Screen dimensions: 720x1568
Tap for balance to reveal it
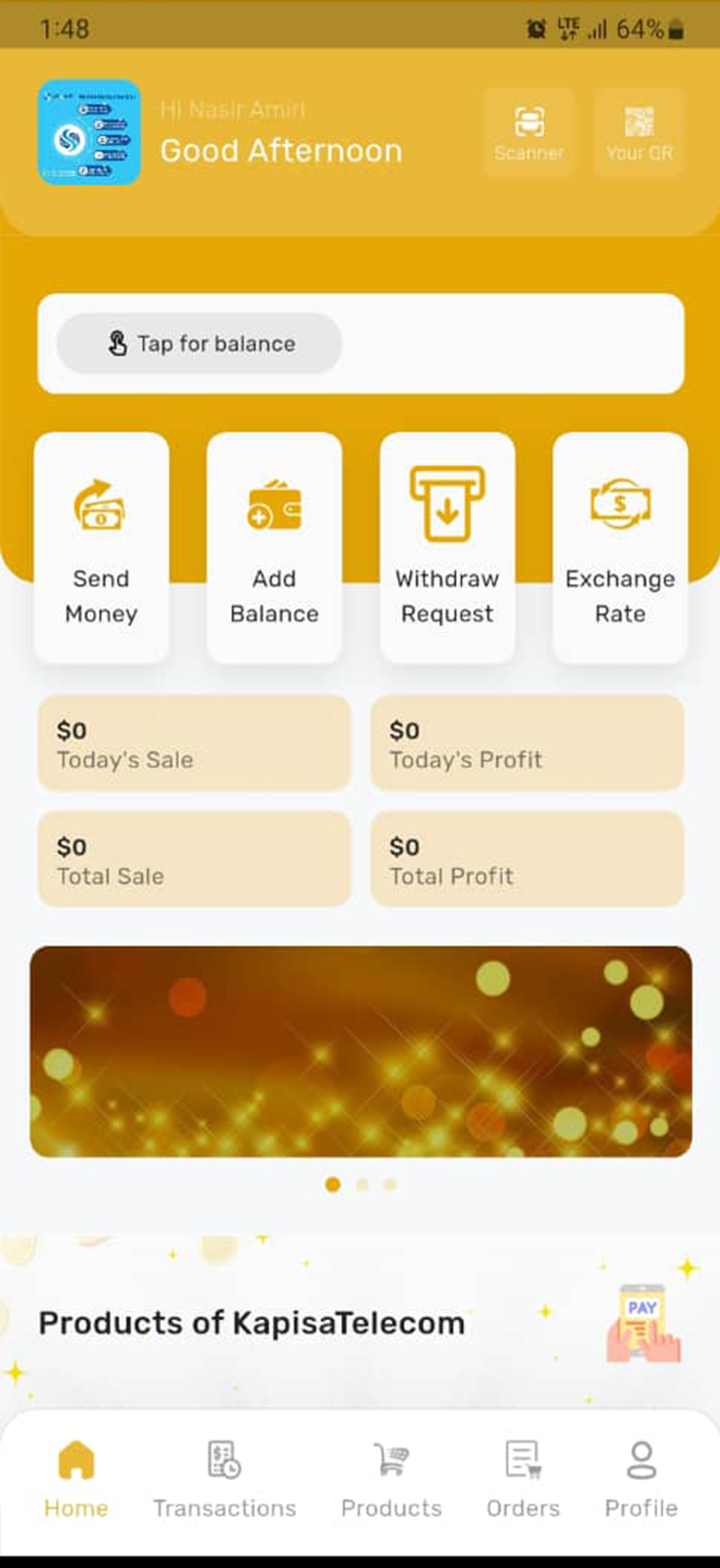pyautogui.click(x=200, y=344)
